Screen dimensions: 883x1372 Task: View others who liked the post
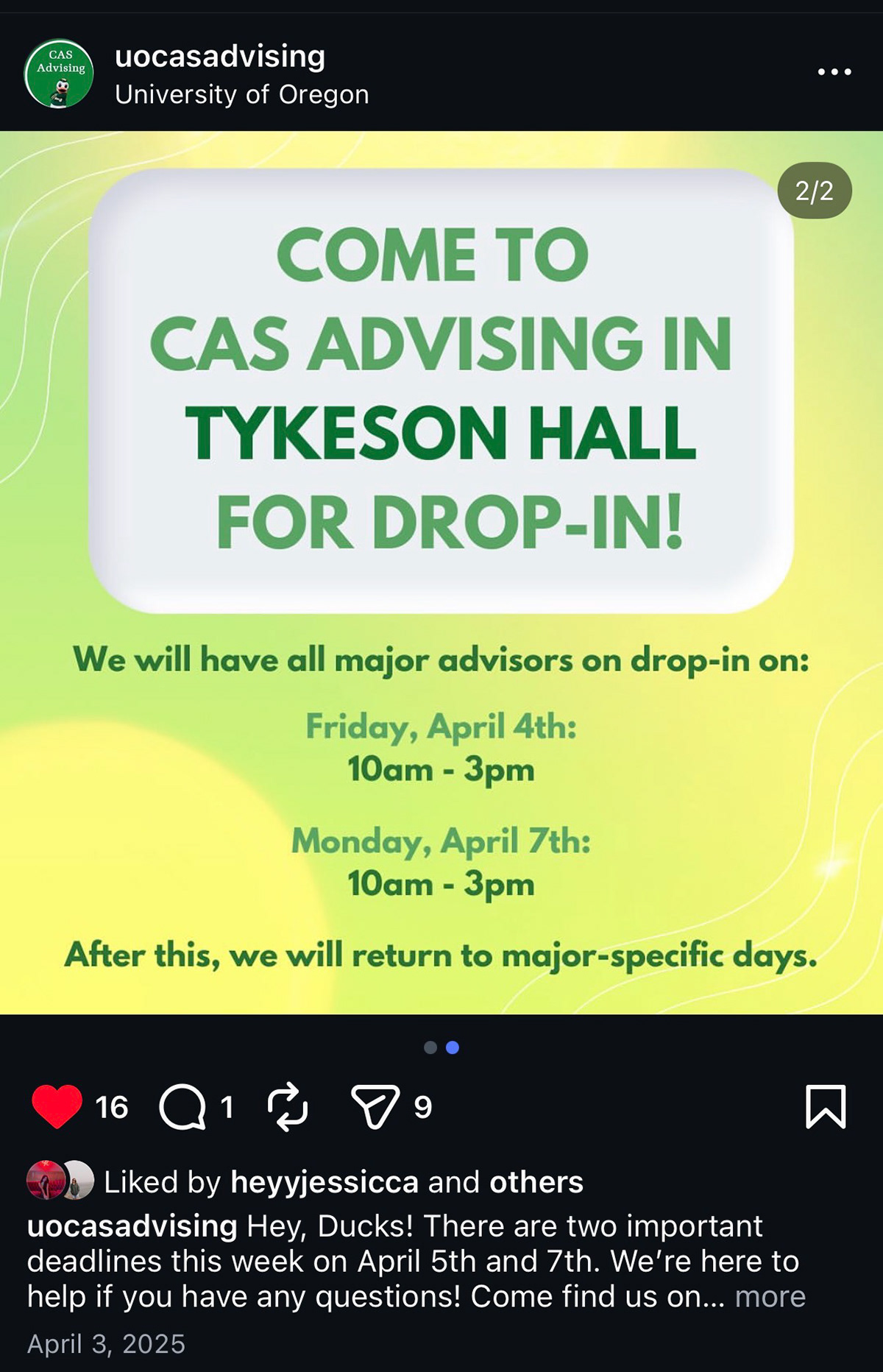point(536,1182)
